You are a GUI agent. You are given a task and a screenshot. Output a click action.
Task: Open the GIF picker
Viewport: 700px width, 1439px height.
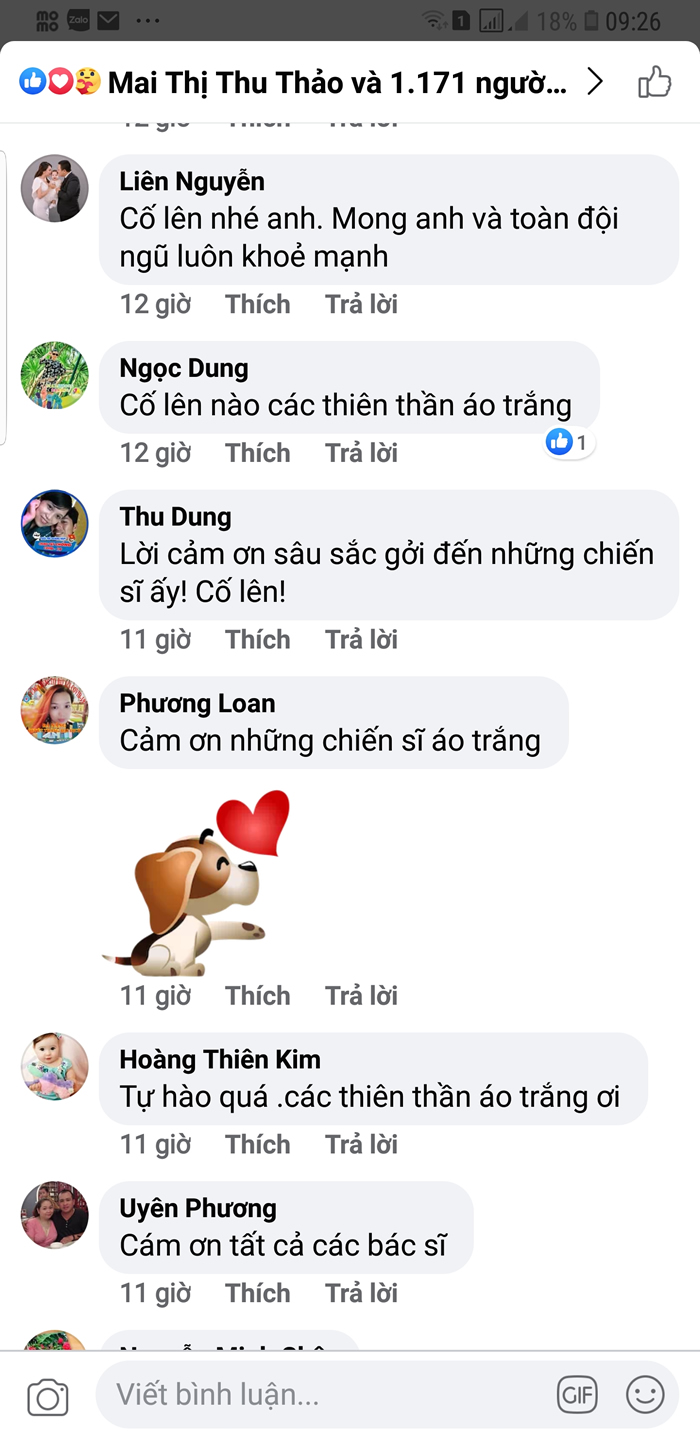577,1394
